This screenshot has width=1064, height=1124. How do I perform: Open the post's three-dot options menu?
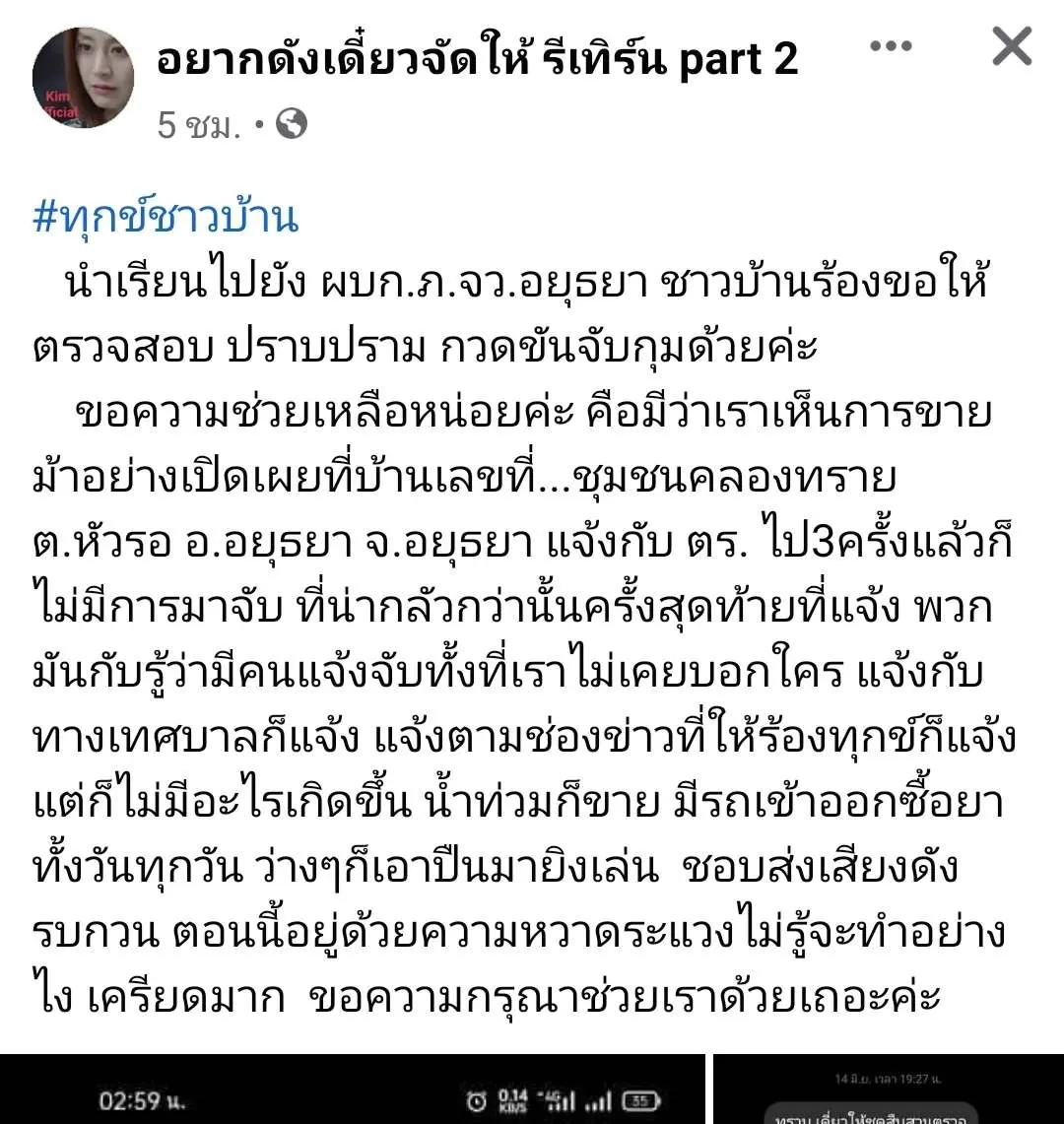pos(891,46)
